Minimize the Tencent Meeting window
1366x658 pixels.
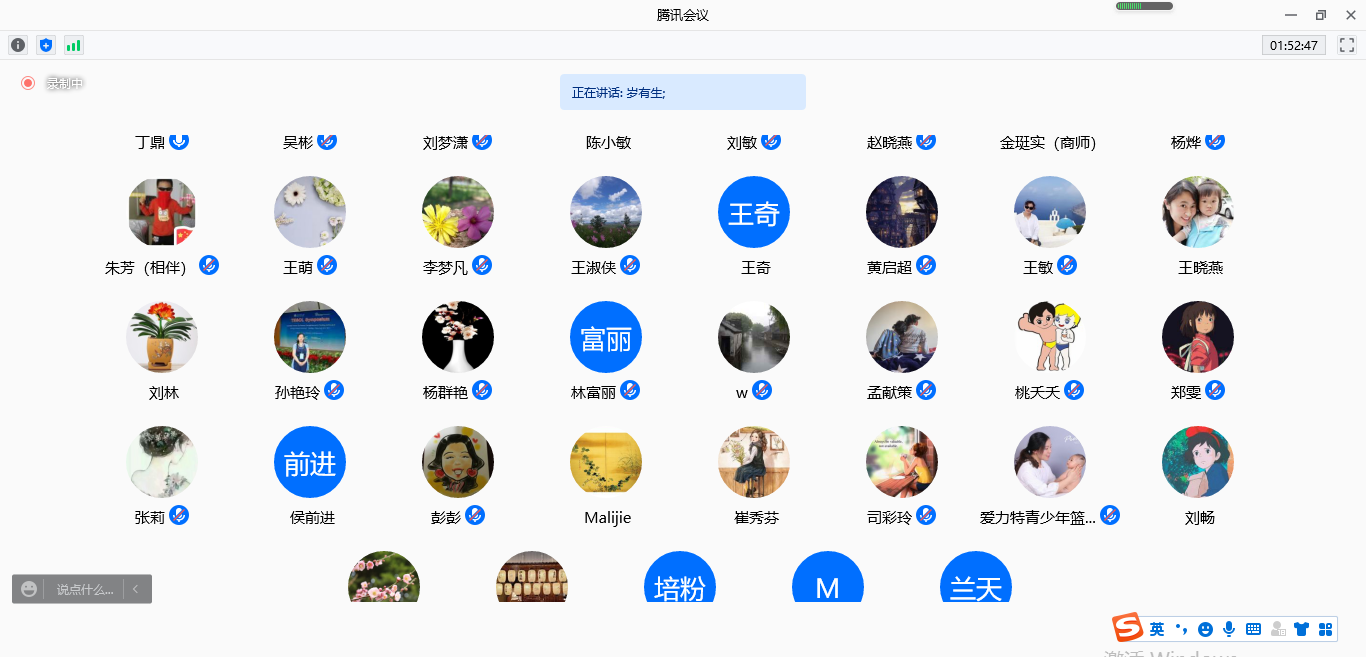coord(1291,15)
